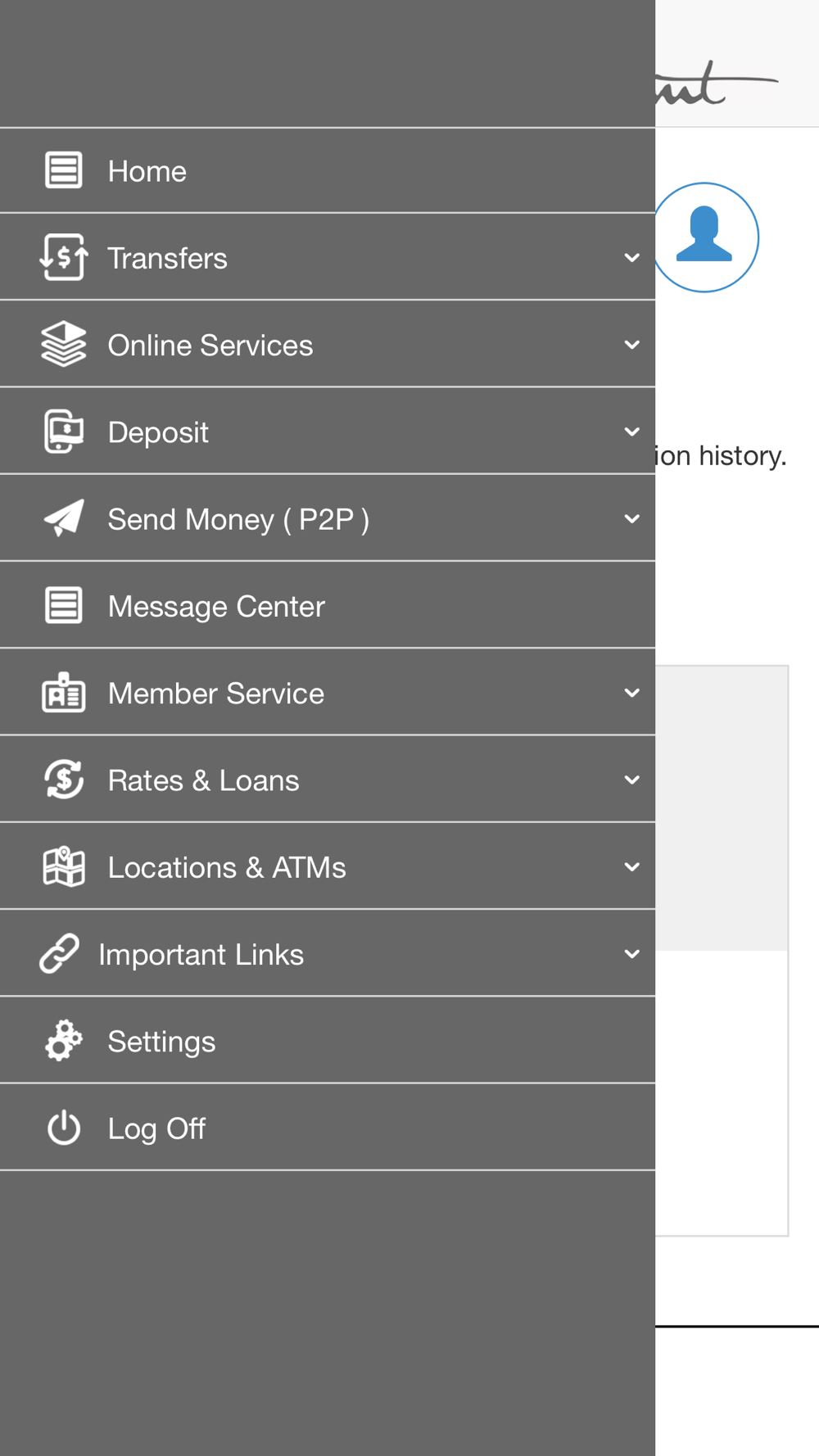Expand the Transfers menu
The height and width of the screenshot is (1456, 819).
coord(328,258)
